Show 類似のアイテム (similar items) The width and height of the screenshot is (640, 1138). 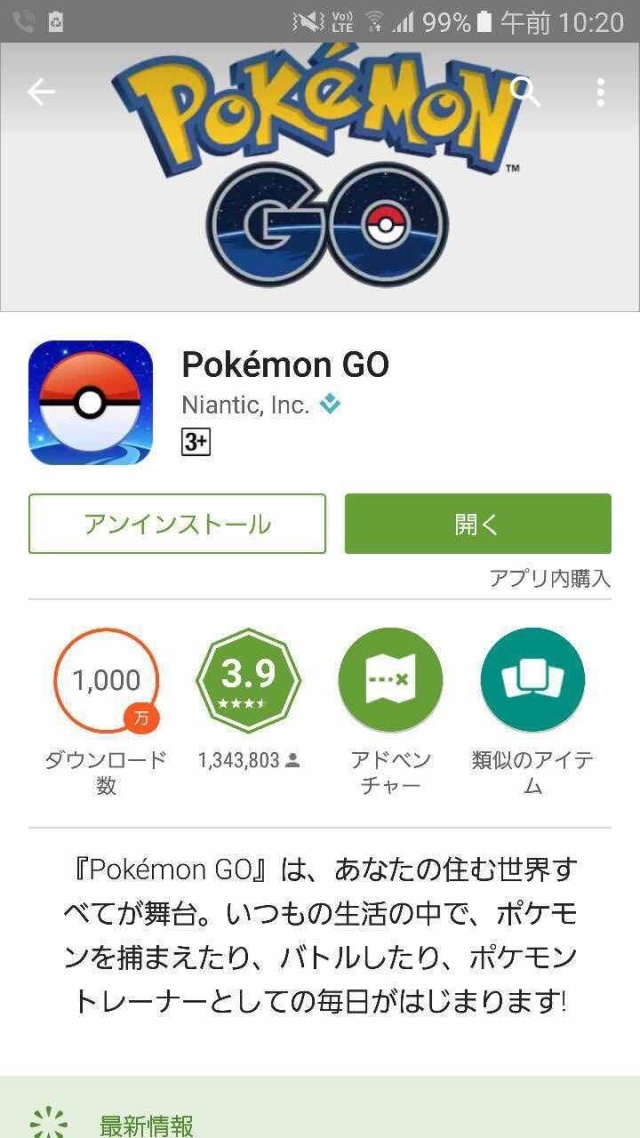coord(532,680)
